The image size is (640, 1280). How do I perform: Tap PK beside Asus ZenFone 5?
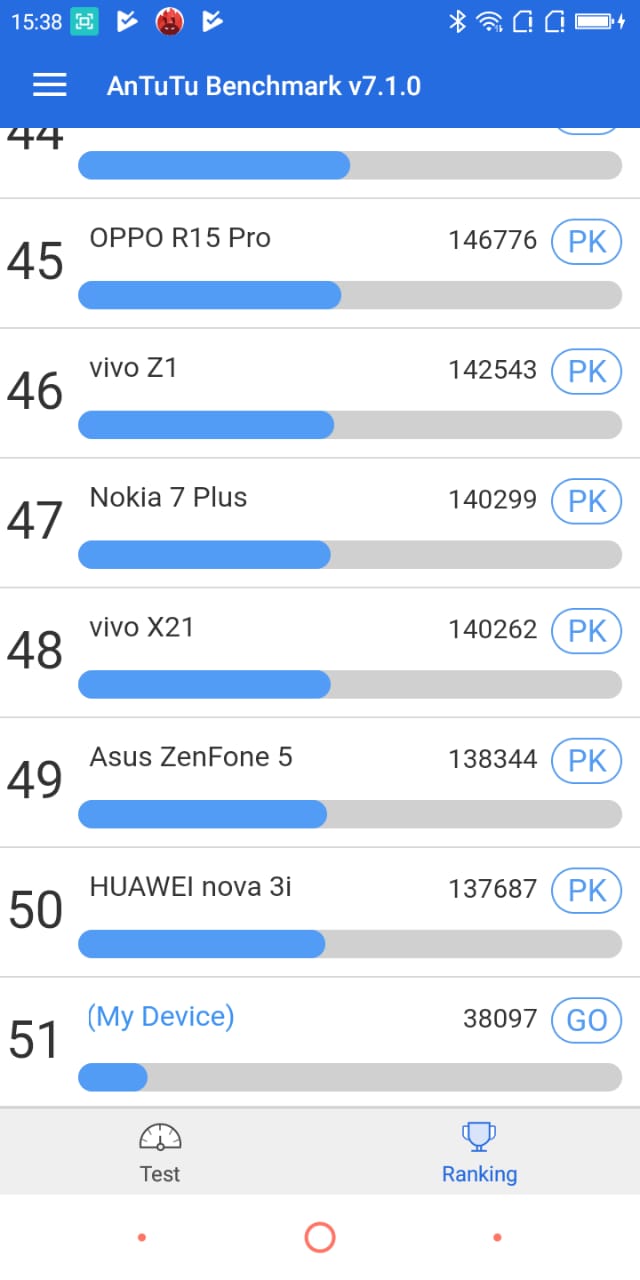[586, 761]
